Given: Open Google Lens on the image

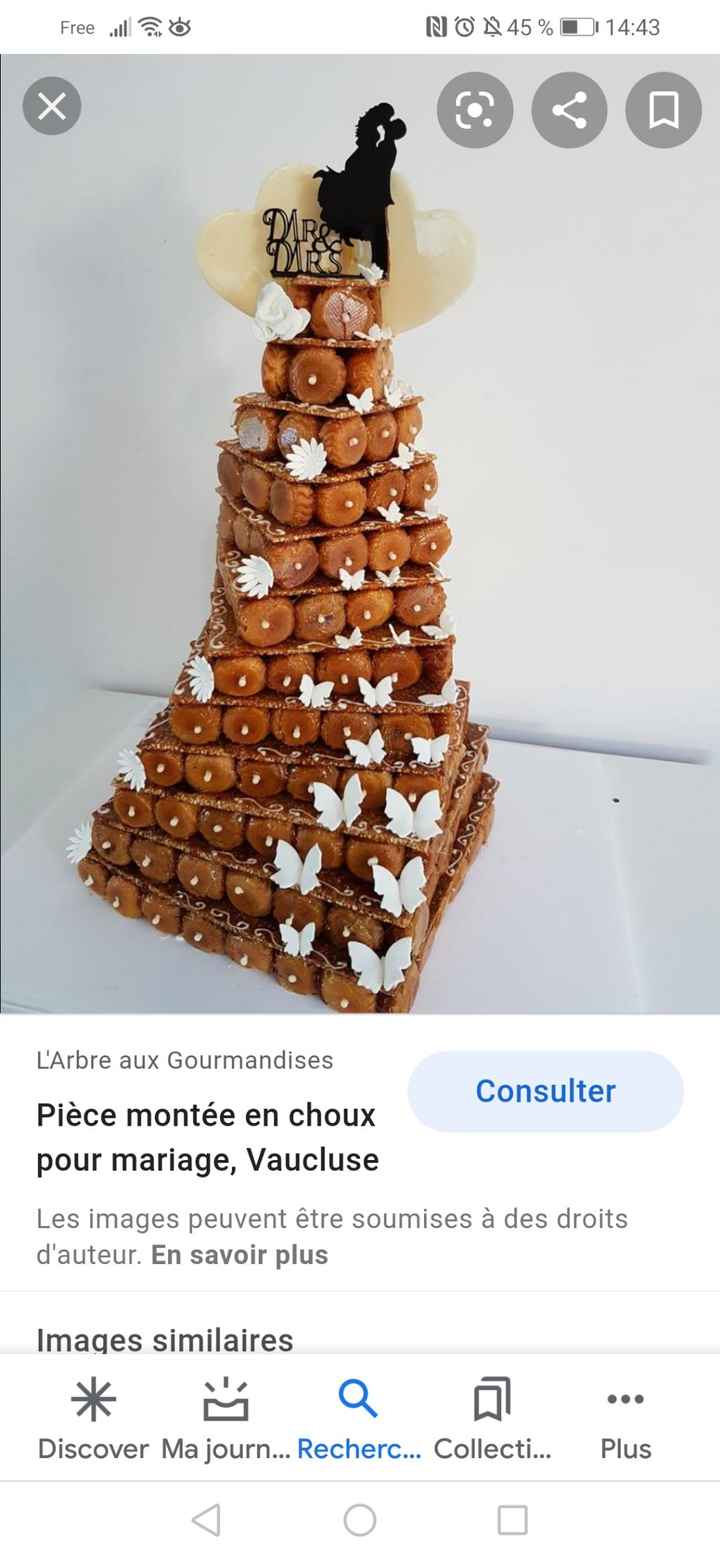Looking at the screenshot, I should pyautogui.click(x=475, y=110).
